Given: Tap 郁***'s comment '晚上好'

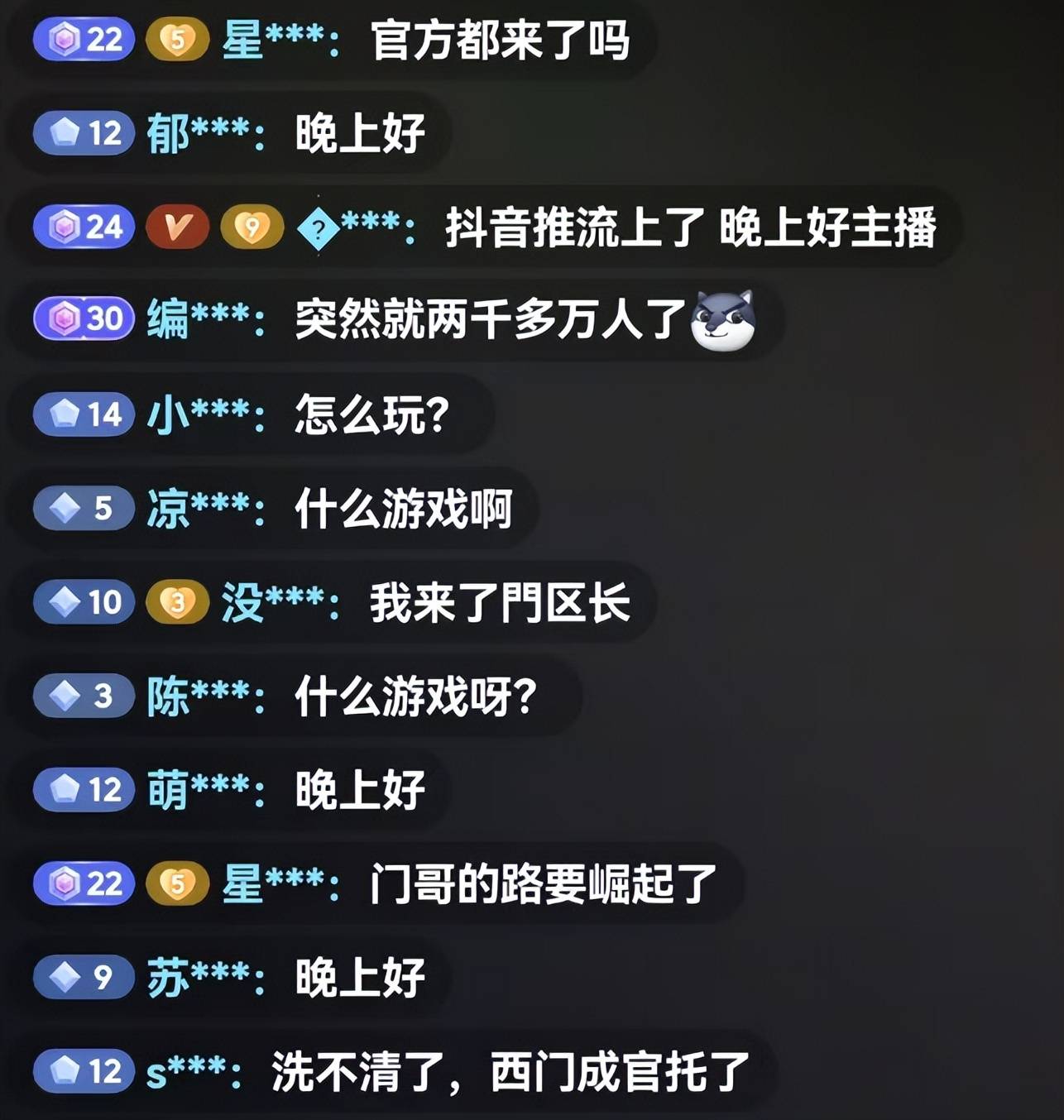Looking at the screenshot, I should point(360,133).
